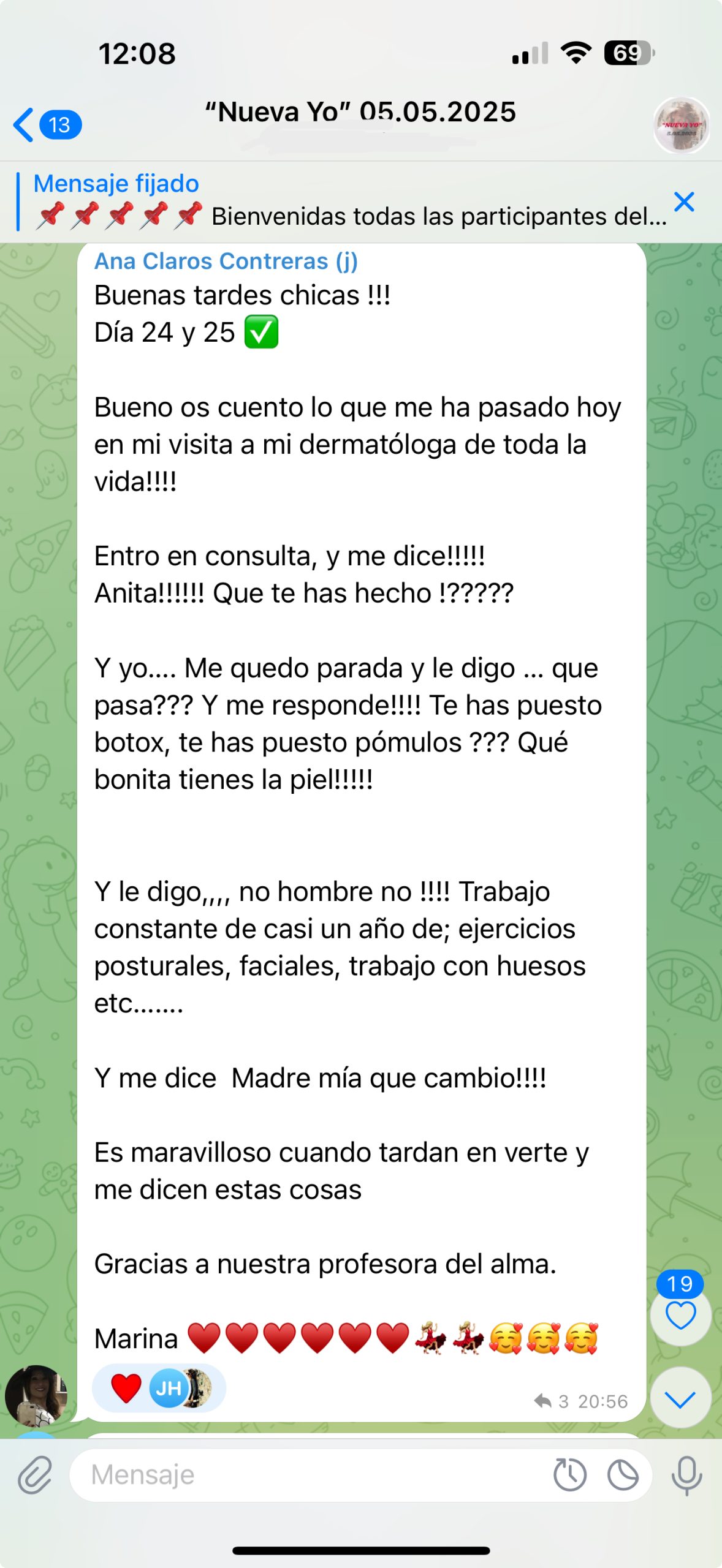
Task: Schedule a message with the clock icon
Action: 569,1476
